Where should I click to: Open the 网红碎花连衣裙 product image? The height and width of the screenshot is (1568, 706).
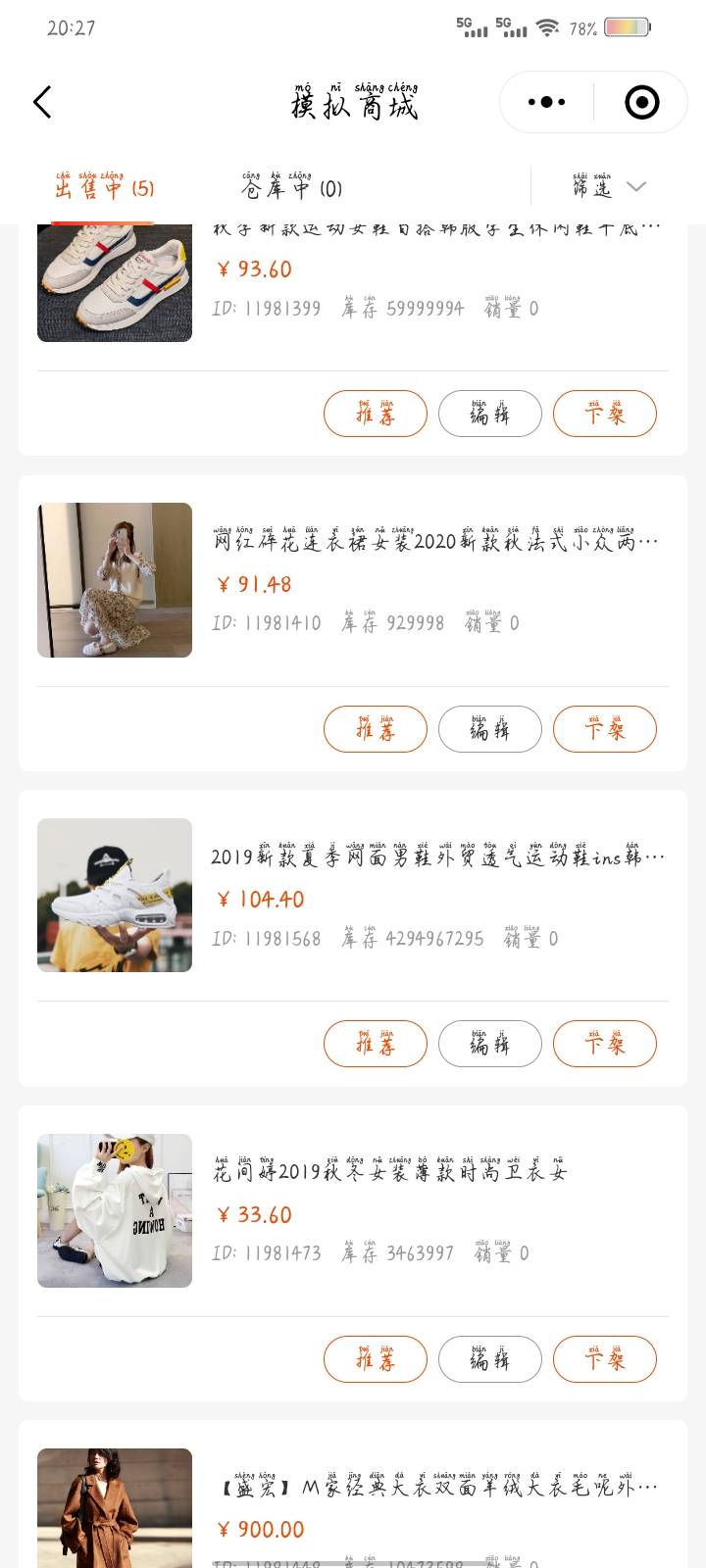115,580
